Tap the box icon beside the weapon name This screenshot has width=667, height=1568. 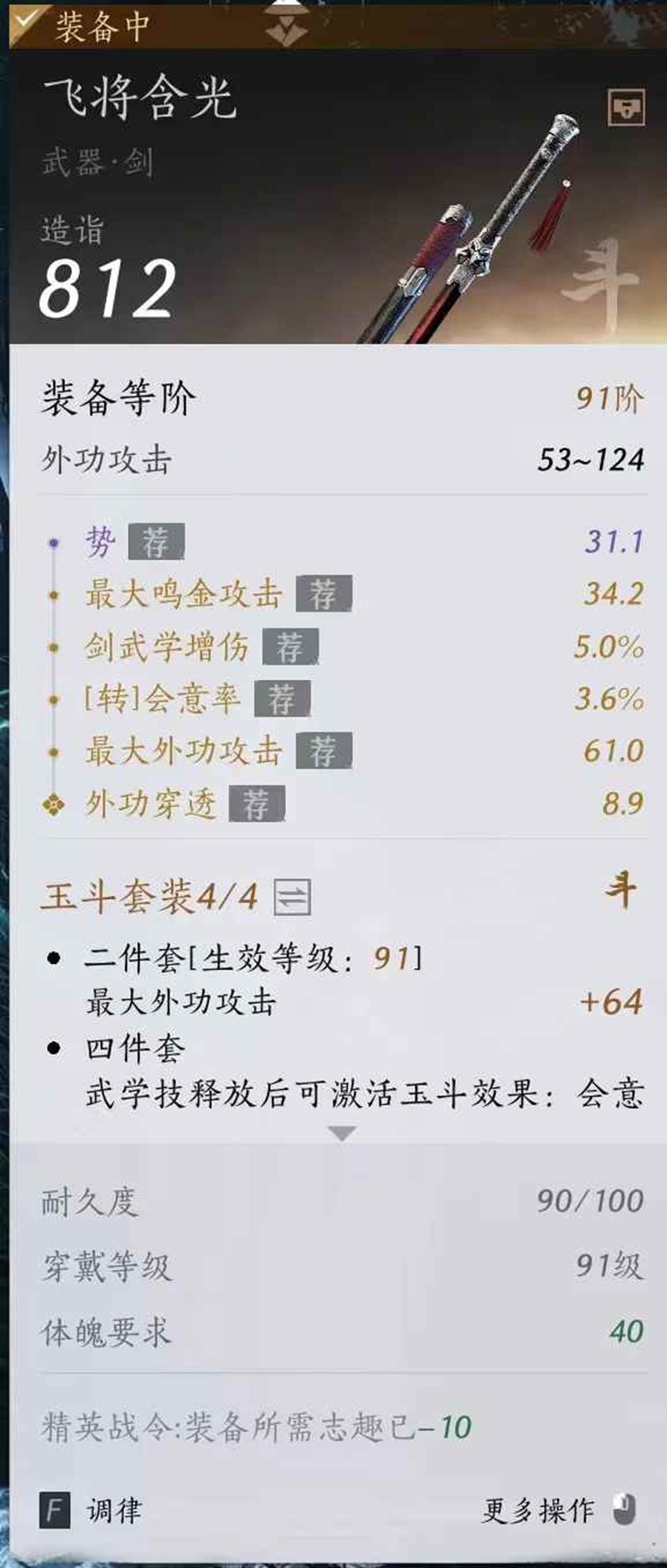click(626, 107)
